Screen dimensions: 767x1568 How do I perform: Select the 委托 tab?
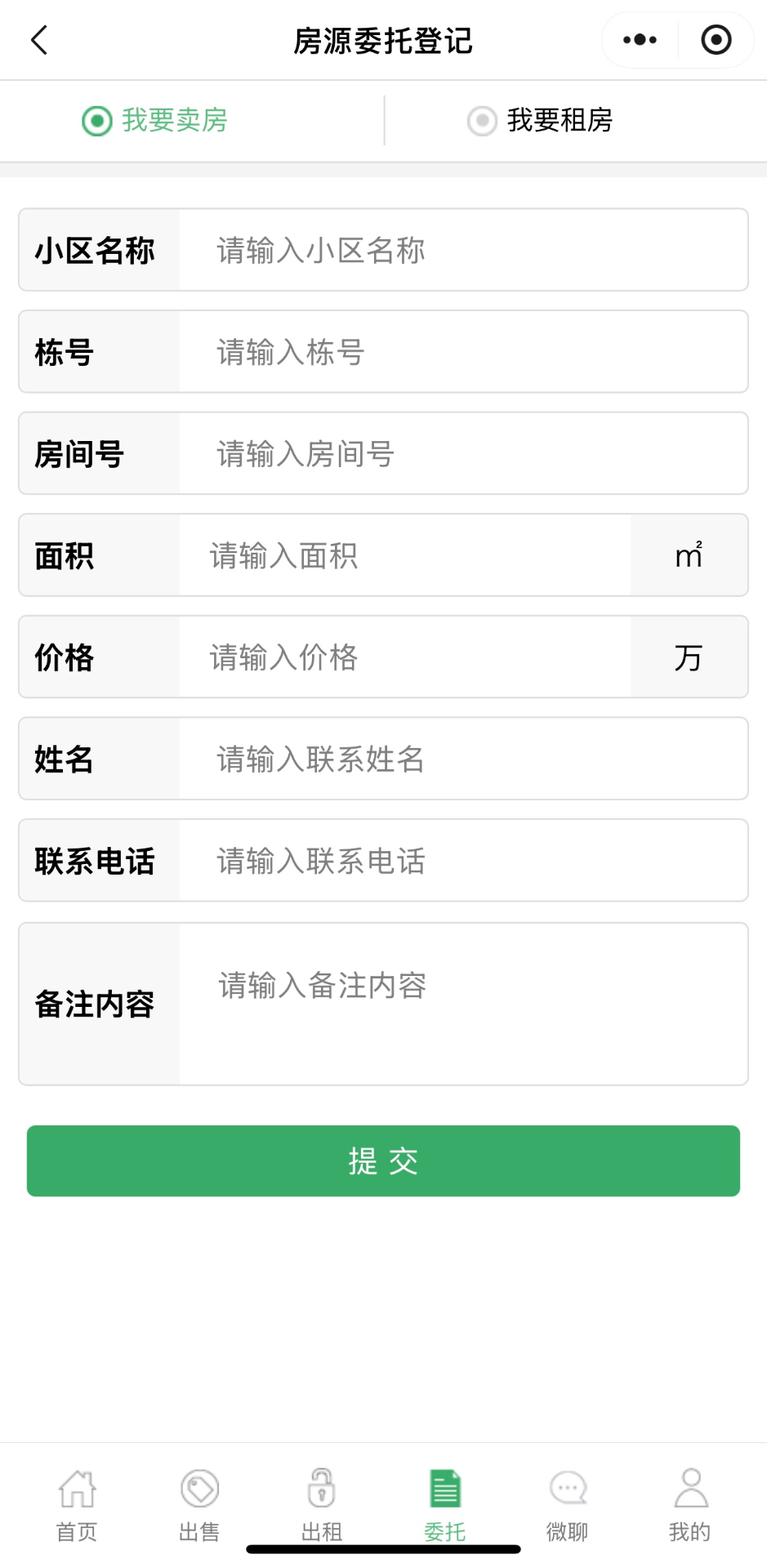click(444, 1505)
